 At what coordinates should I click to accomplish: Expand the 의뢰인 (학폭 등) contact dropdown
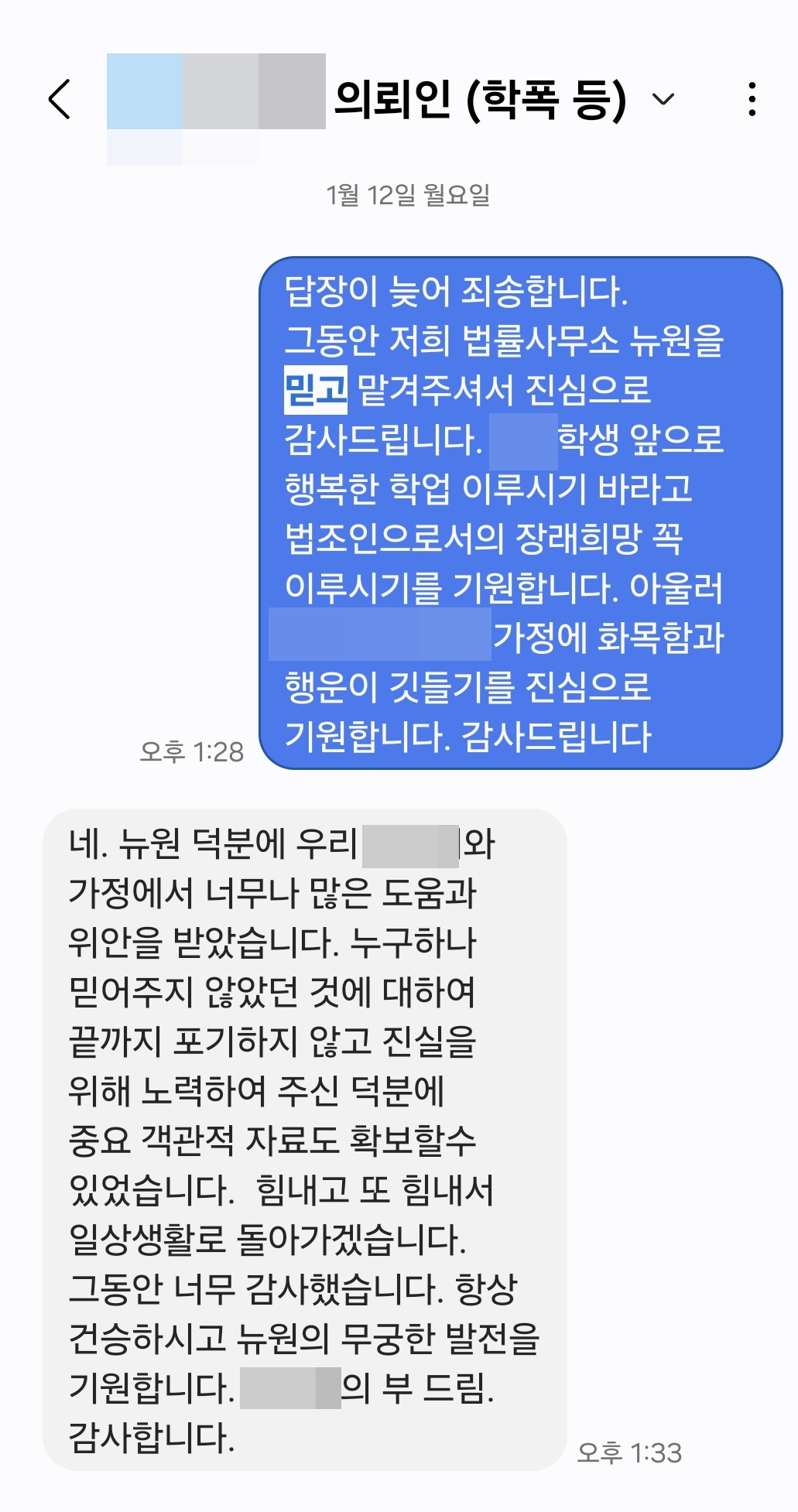[x=663, y=99]
